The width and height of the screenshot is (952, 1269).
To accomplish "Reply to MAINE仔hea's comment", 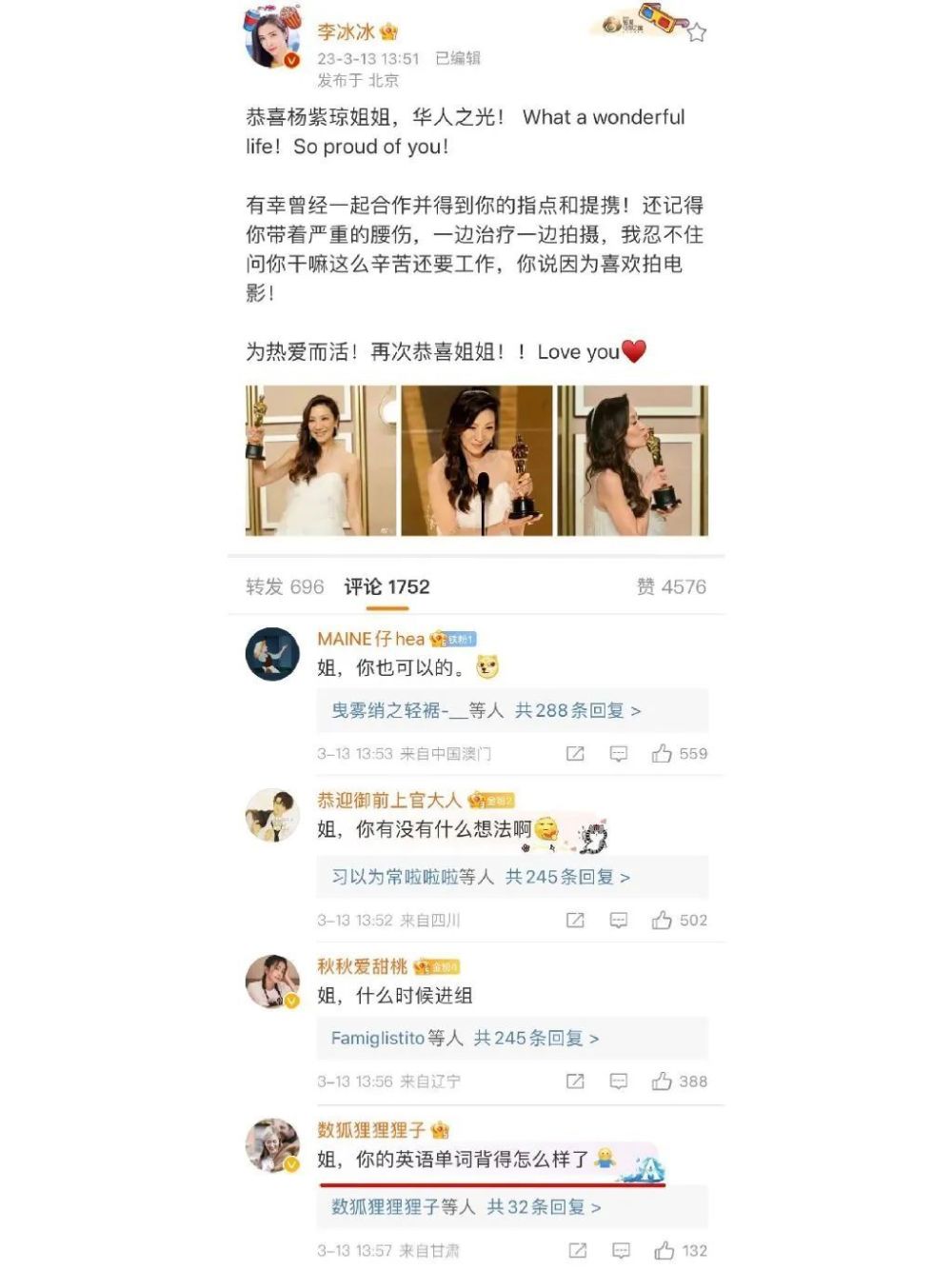I will pyautogui.click(x=619, y=754).
